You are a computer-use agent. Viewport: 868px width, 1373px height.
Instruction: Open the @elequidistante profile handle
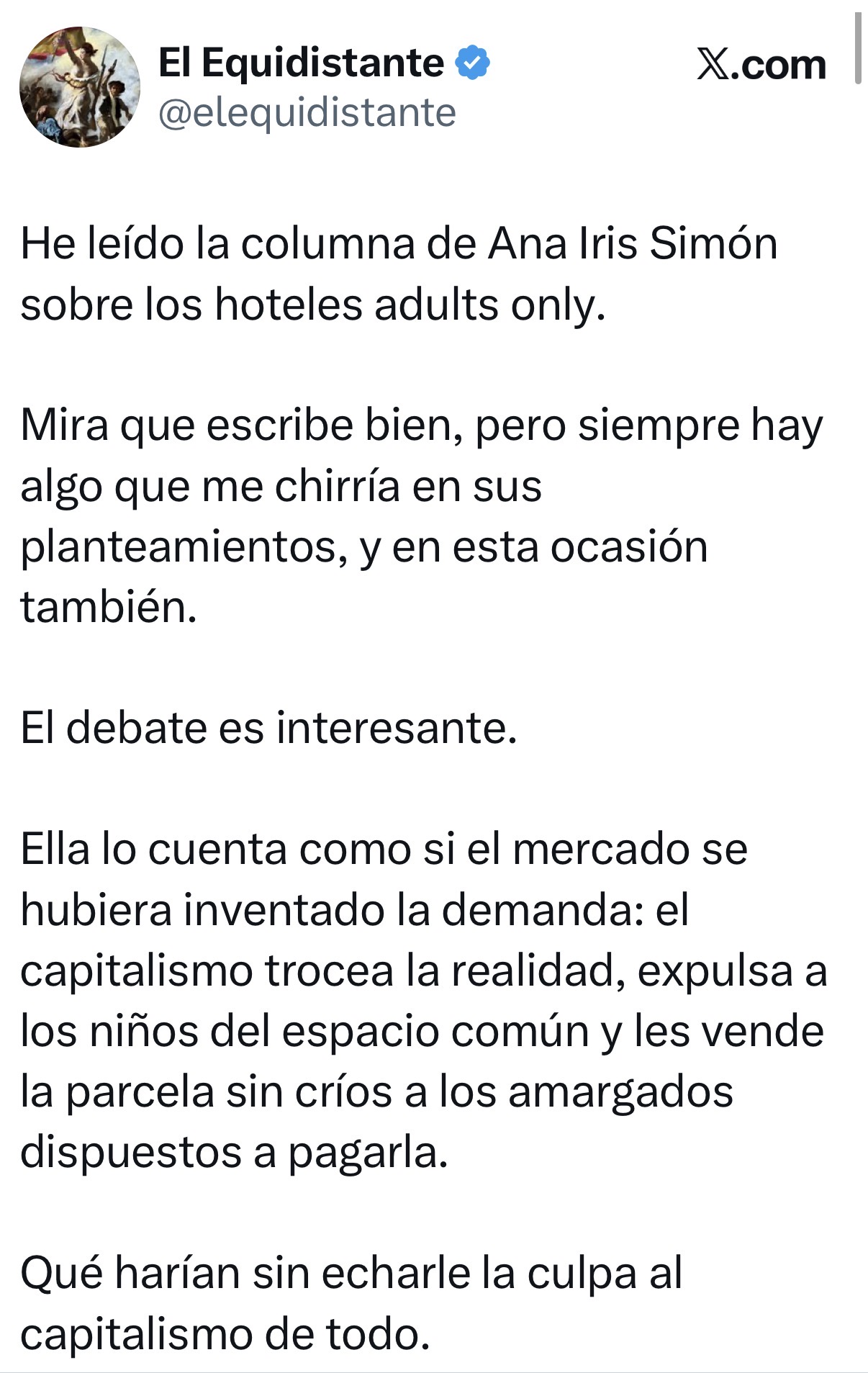pos(307,113)
